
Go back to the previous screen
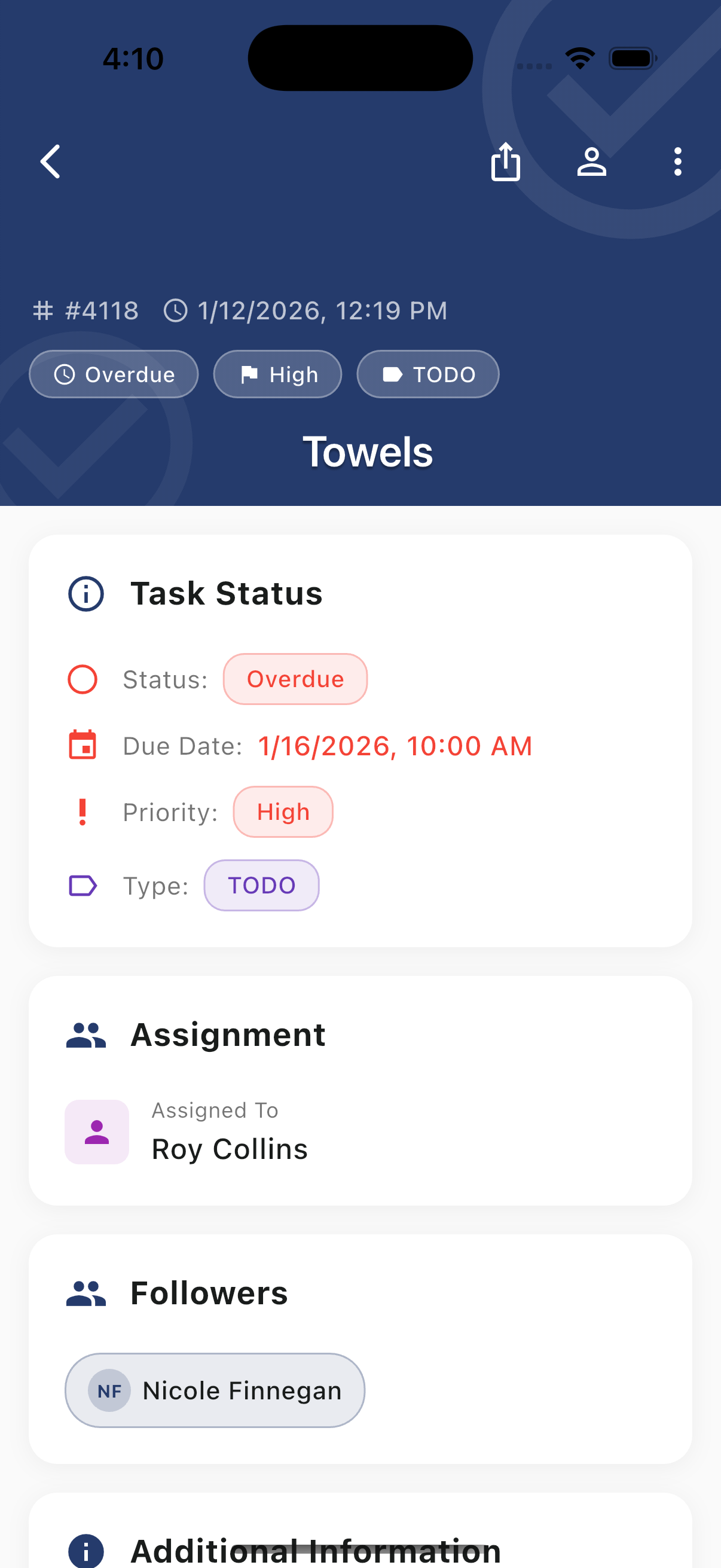click(50, 162)
